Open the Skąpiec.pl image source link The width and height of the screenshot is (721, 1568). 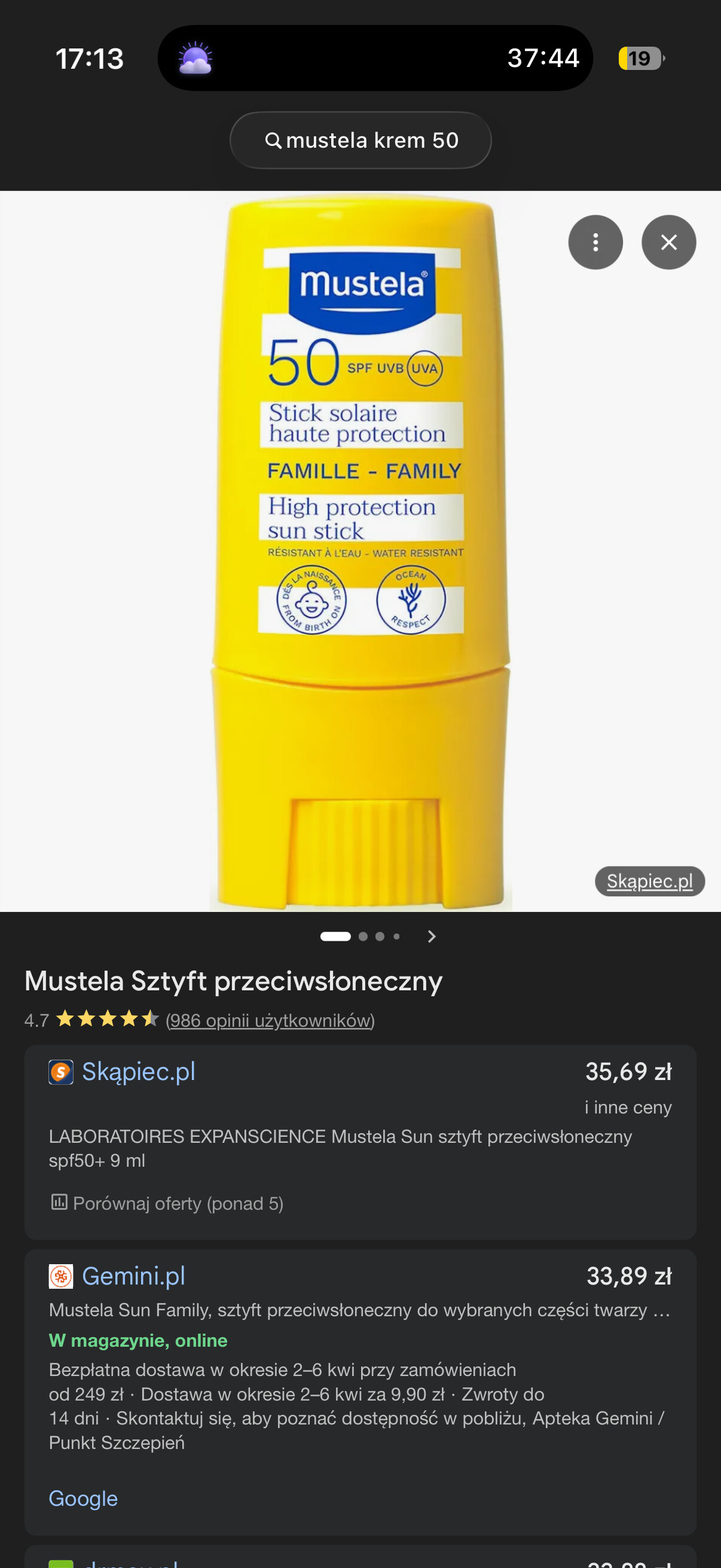(x=649, y=881)
